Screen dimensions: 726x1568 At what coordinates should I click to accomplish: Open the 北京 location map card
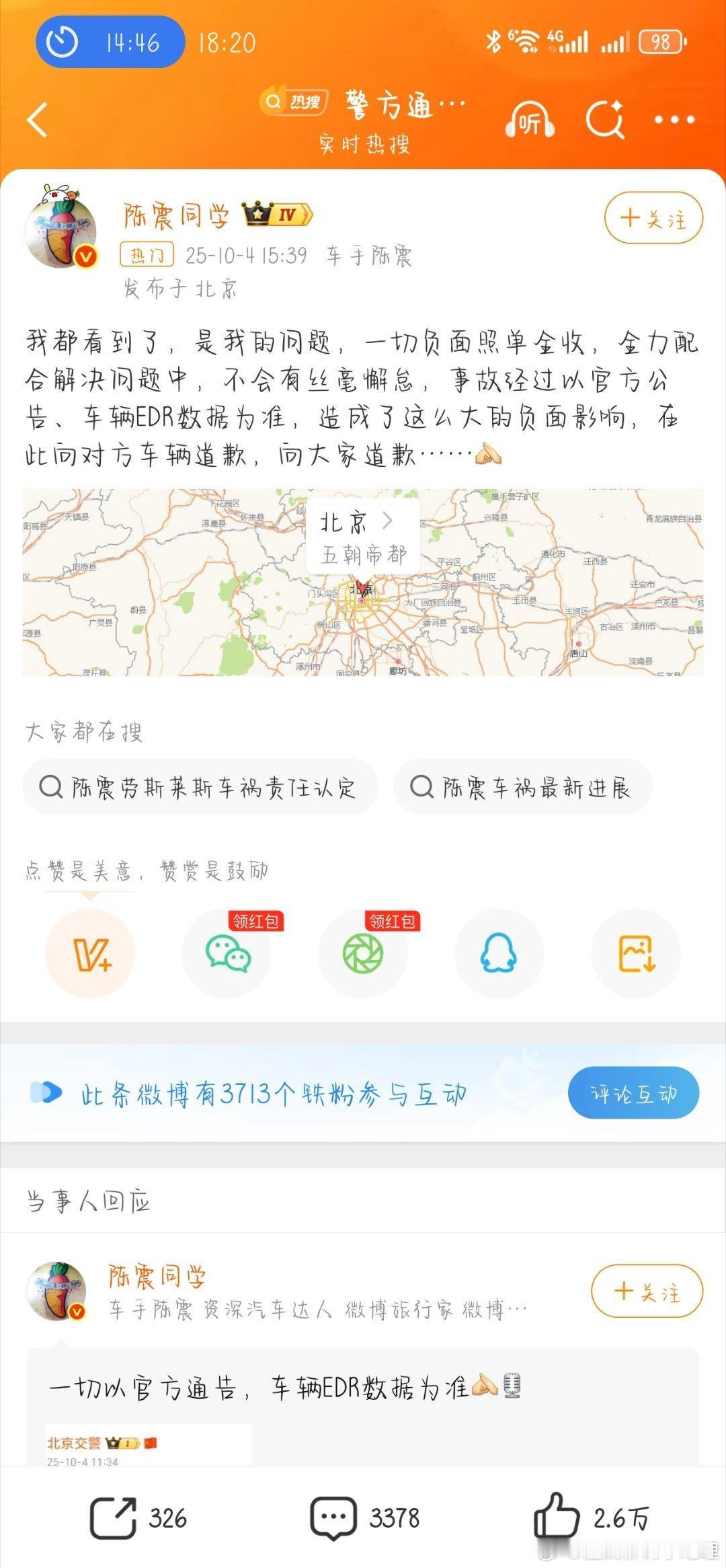pos(363,582)
